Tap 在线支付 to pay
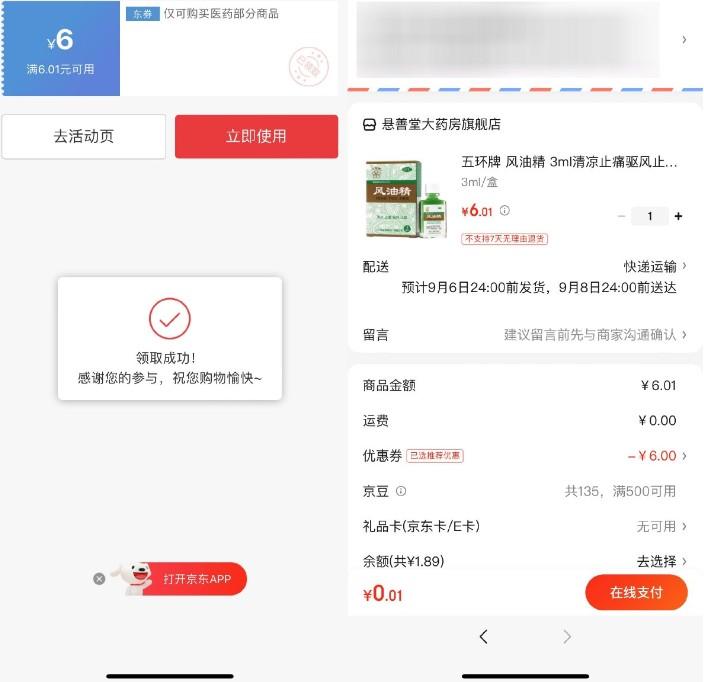The height and width of the screenshot is (682, 704). pyautogui.click(x=636, y=592)
